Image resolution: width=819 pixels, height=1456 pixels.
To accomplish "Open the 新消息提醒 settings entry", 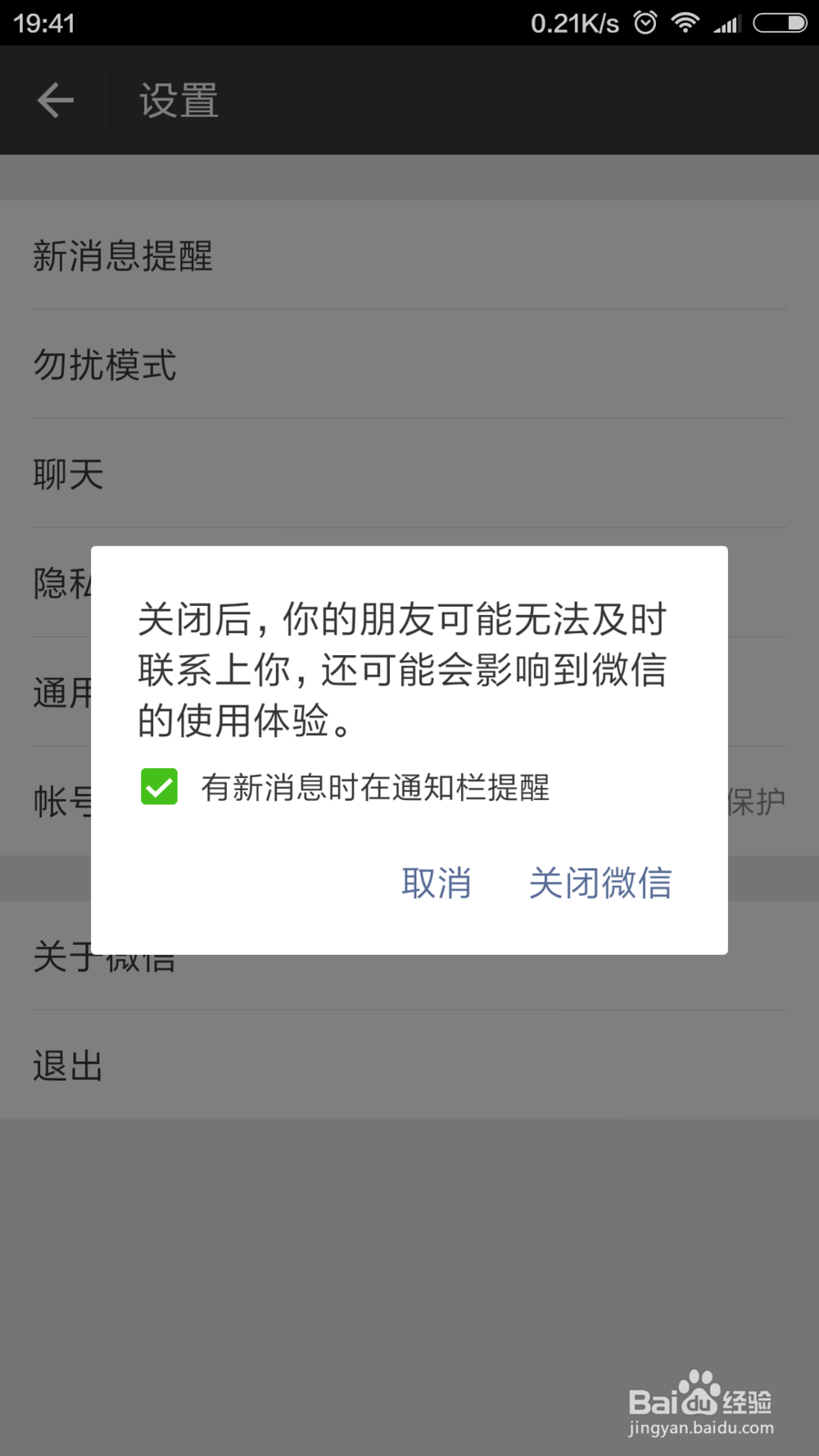I will pos(123,256).
